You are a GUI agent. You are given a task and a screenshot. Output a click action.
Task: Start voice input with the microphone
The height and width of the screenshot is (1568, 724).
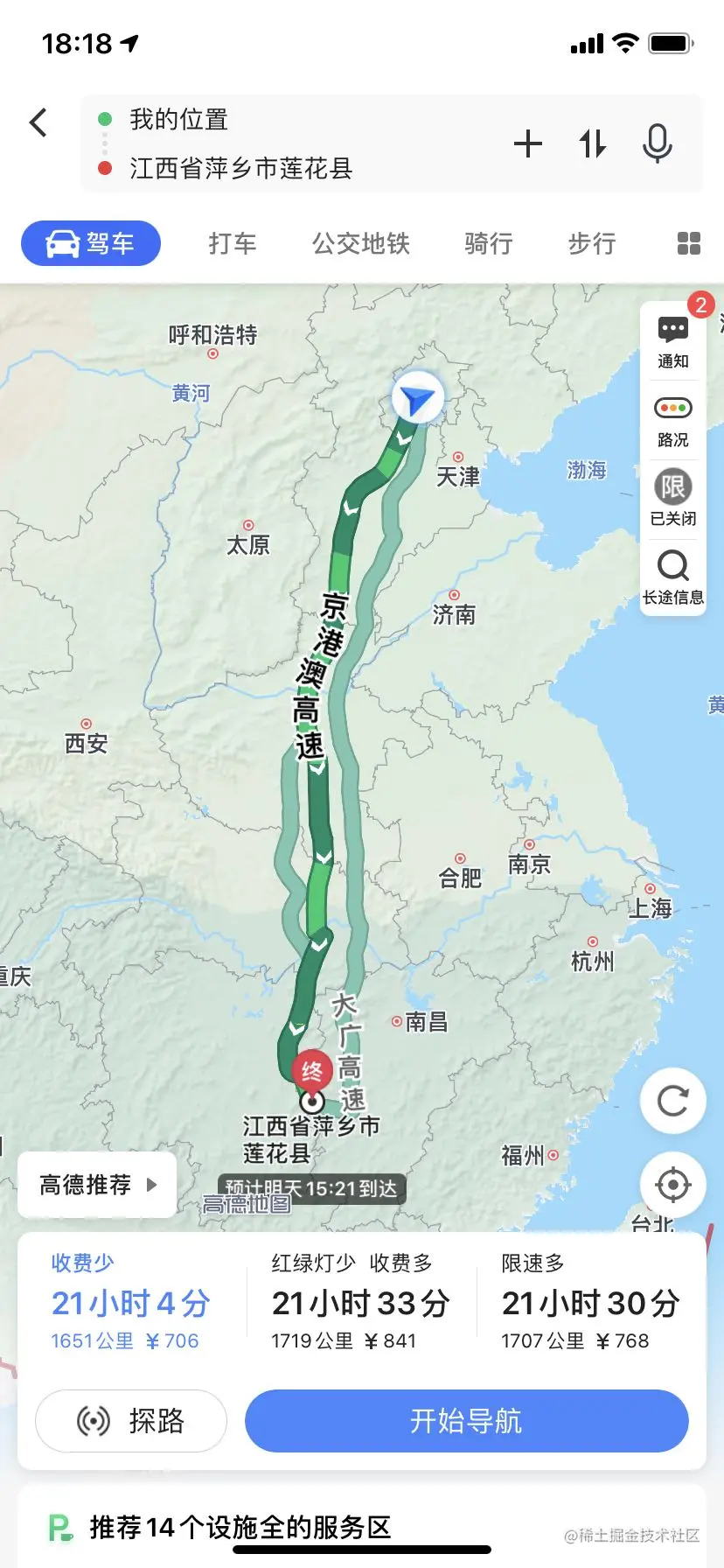pyautogui.click(x=657, y=143)
